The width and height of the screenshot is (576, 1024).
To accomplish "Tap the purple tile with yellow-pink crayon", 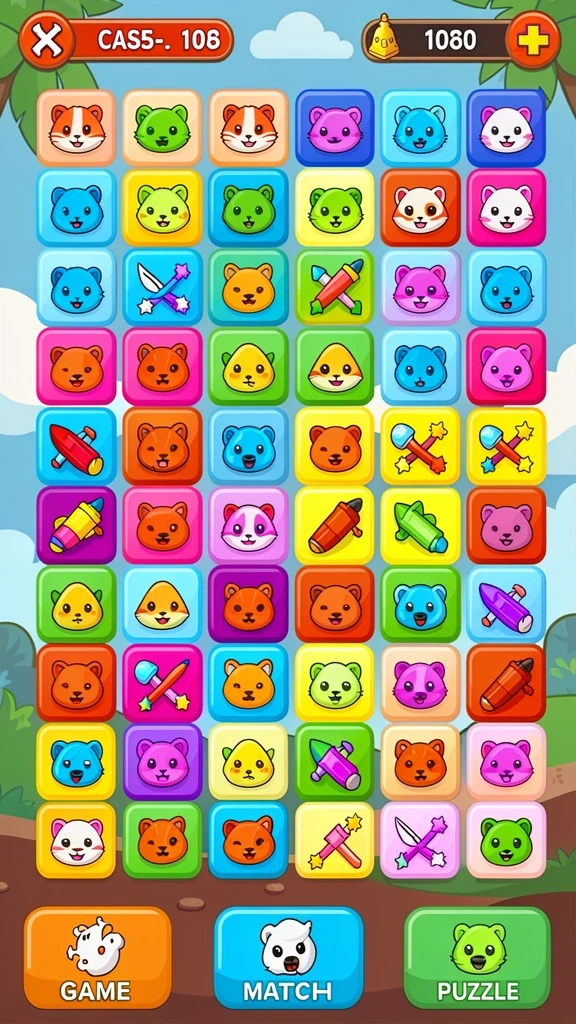I will point(76,526).
